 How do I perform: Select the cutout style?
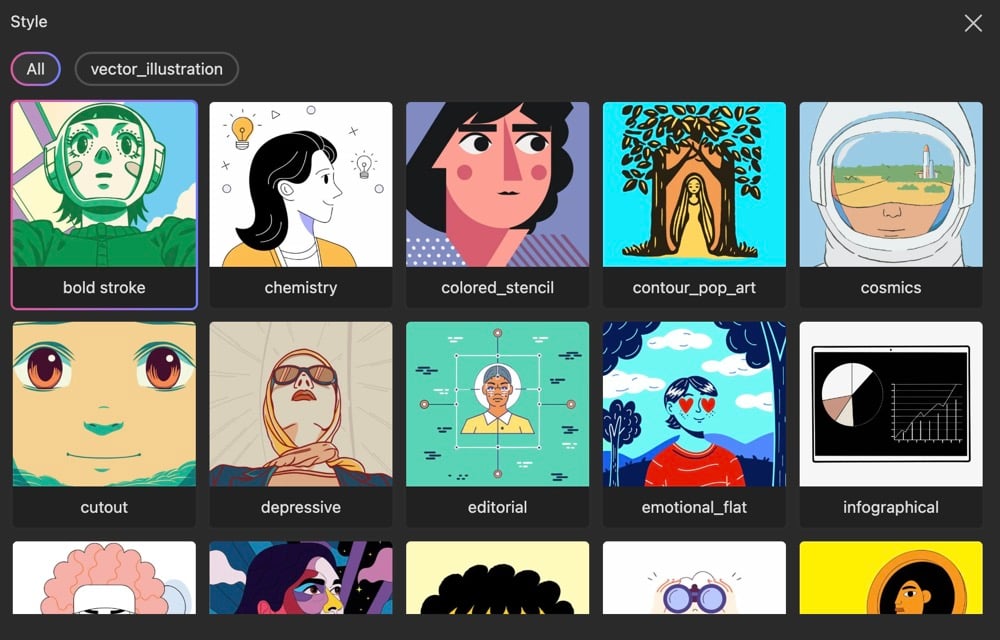tap(104, 424)
